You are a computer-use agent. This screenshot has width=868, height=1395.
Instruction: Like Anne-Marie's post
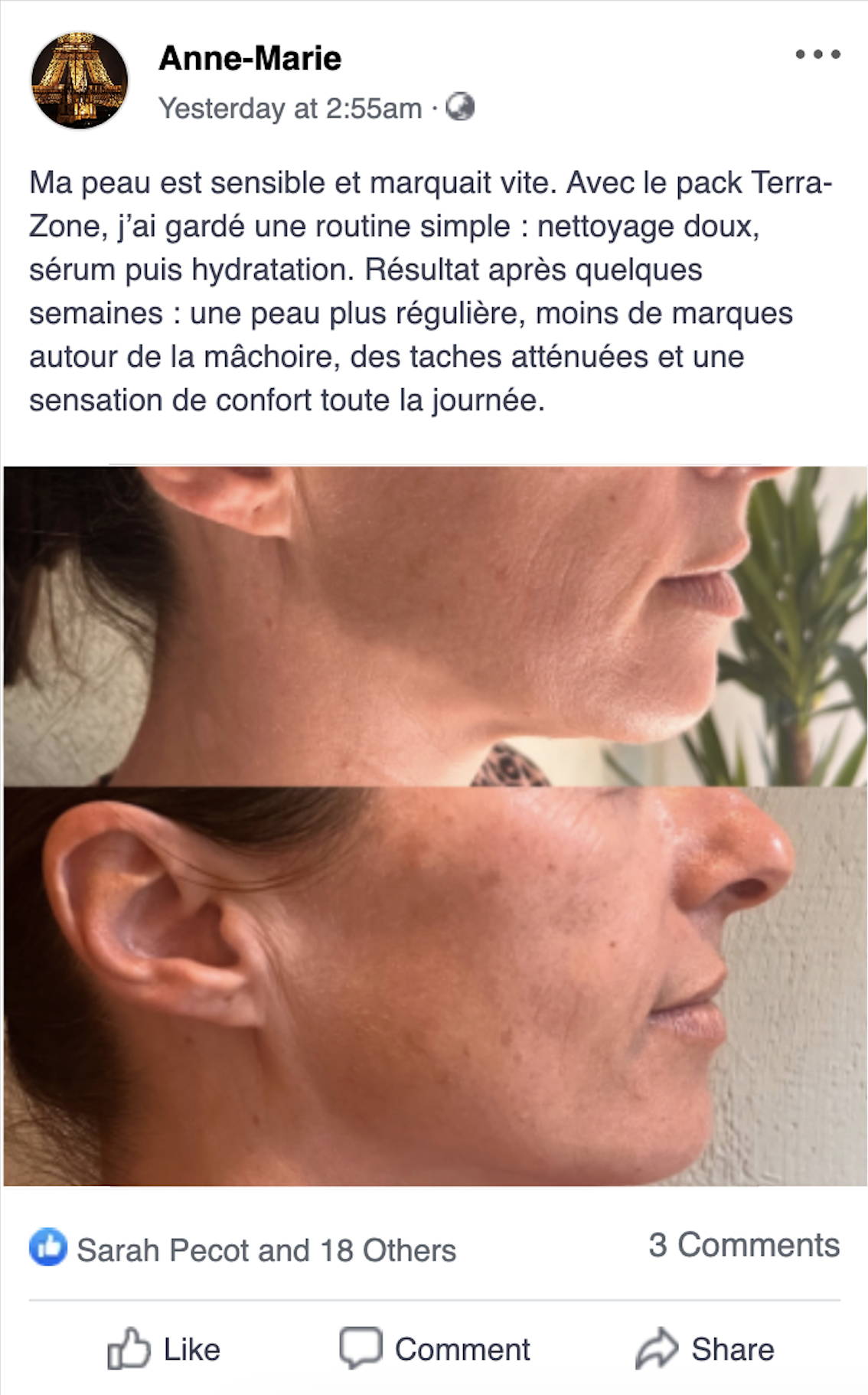pos(164,1348)
